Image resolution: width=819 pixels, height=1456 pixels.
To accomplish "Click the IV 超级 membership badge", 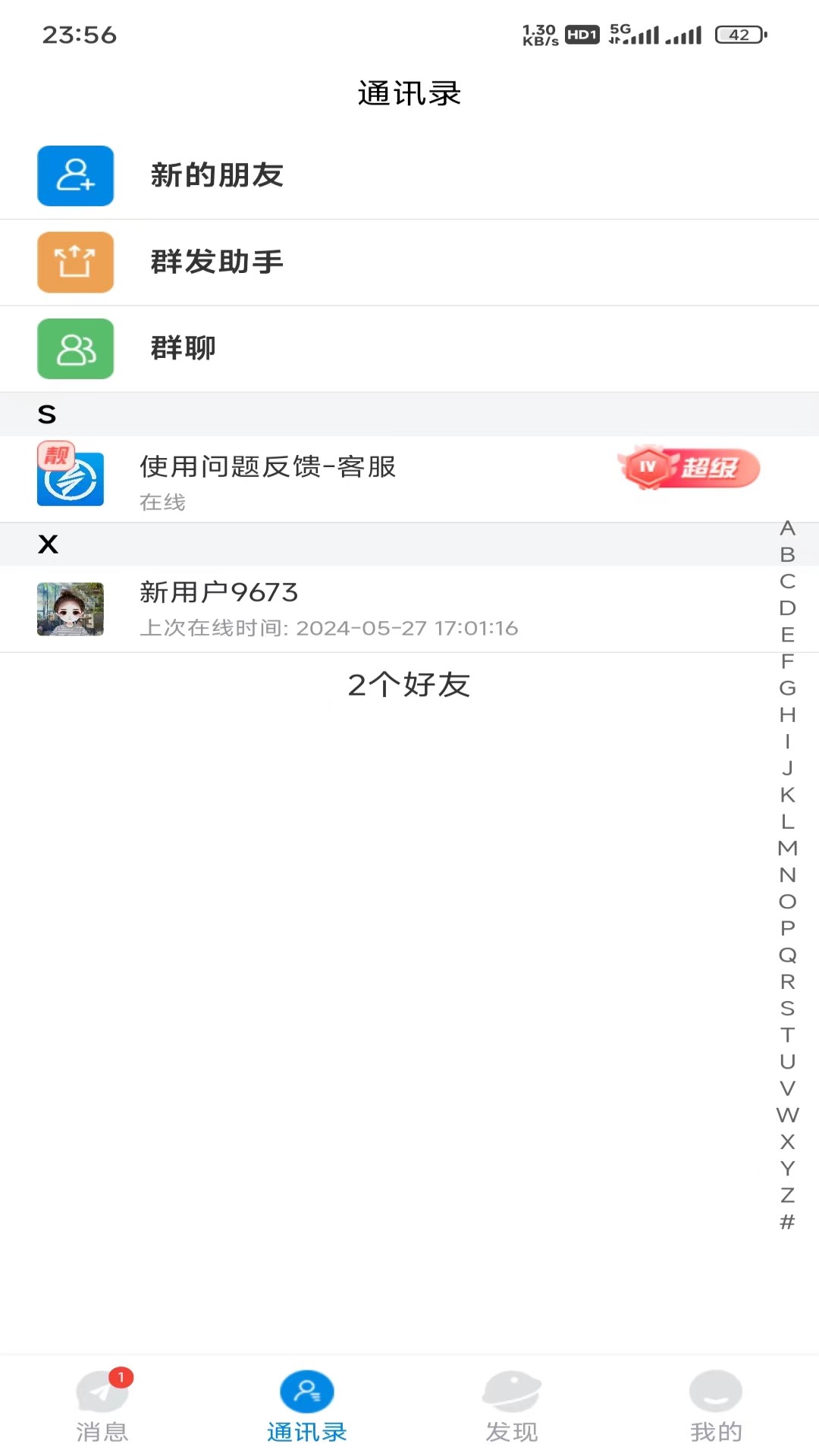I will pyautogui.click(x=689, y=468).
